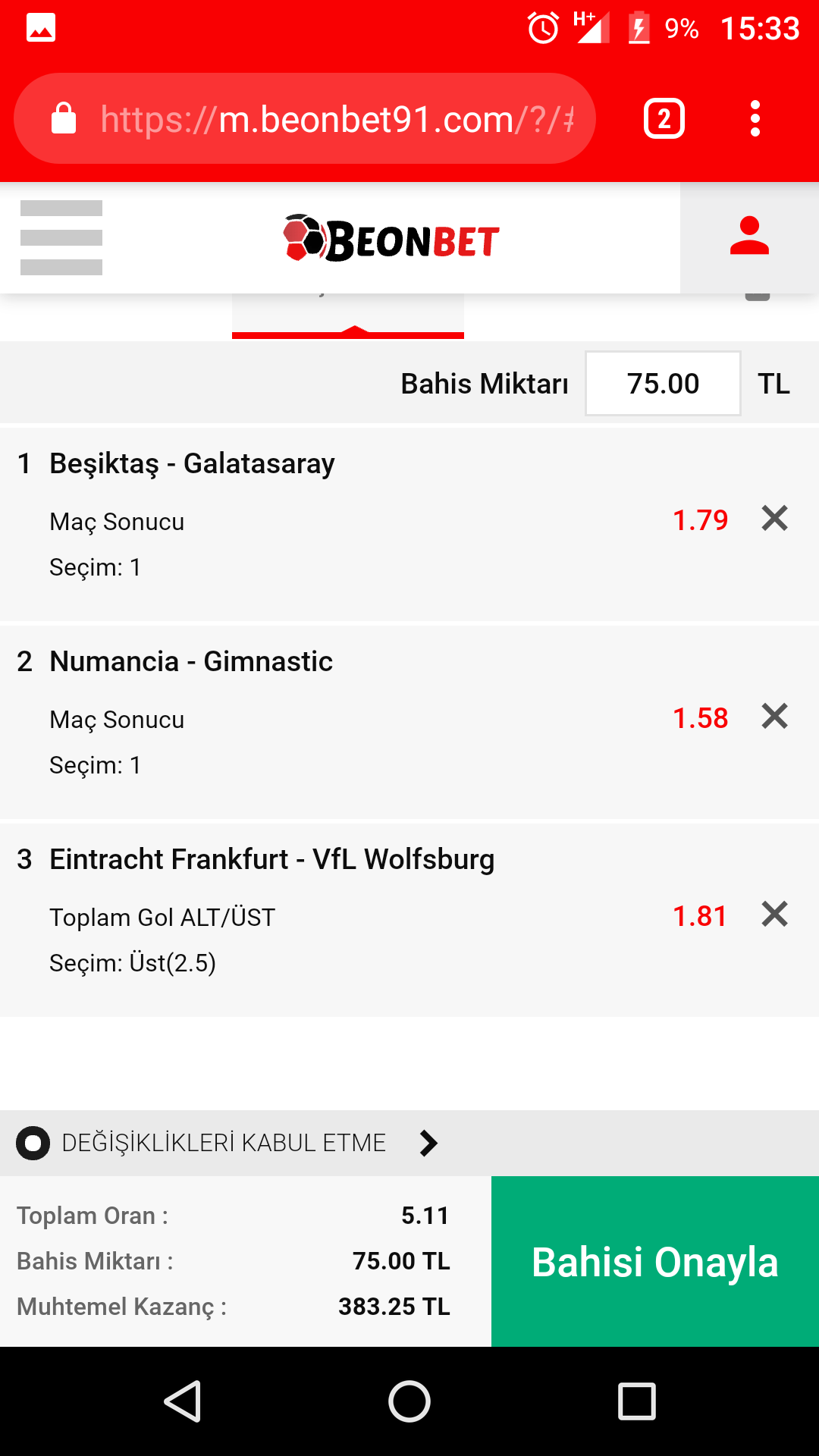The height and width of the screenshot is (1456, 819).
Task: Open the hamburger drawer menu
Action: pyautogui.click(x=61, y=237)
